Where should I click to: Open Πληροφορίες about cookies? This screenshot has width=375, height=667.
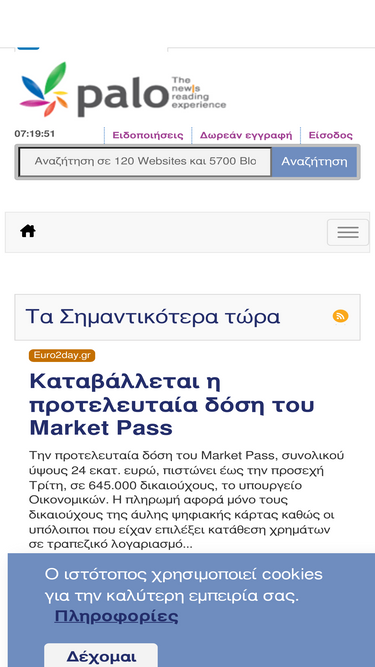click(116, 616)
